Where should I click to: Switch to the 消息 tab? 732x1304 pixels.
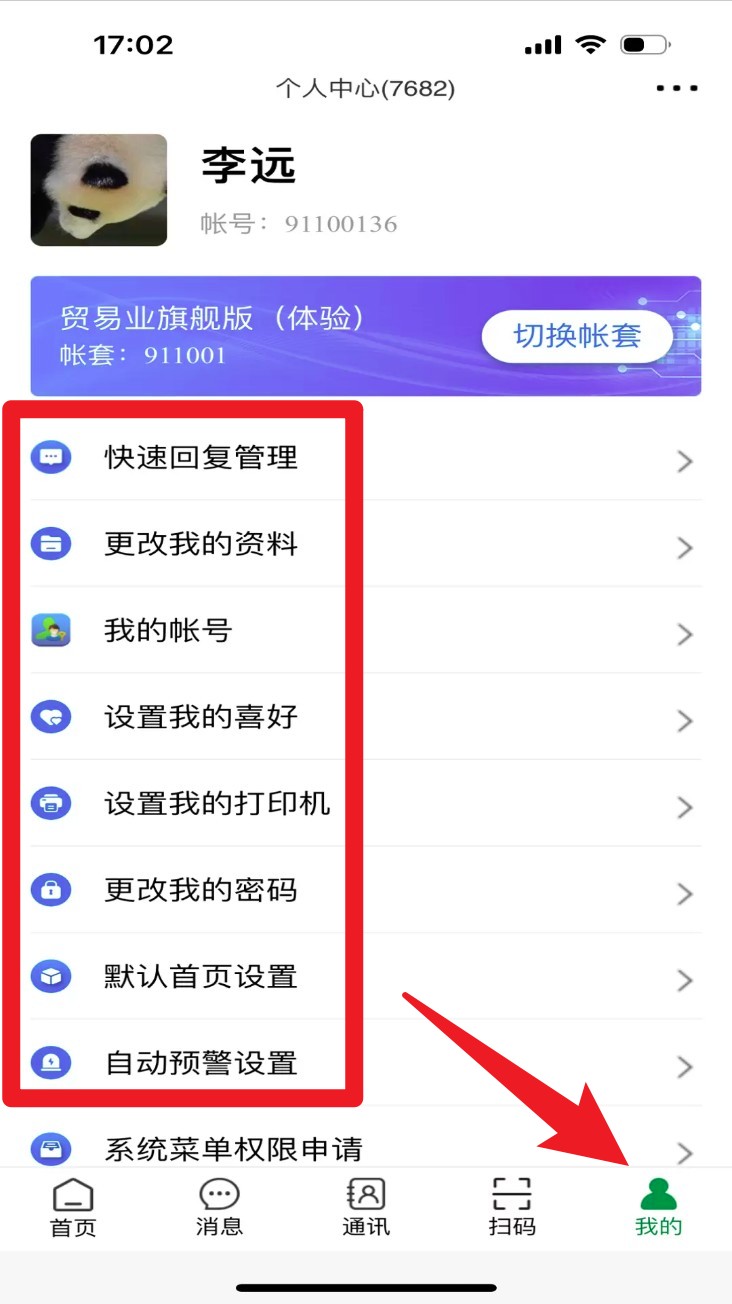pyautogui.click(x=219, y=1208)
